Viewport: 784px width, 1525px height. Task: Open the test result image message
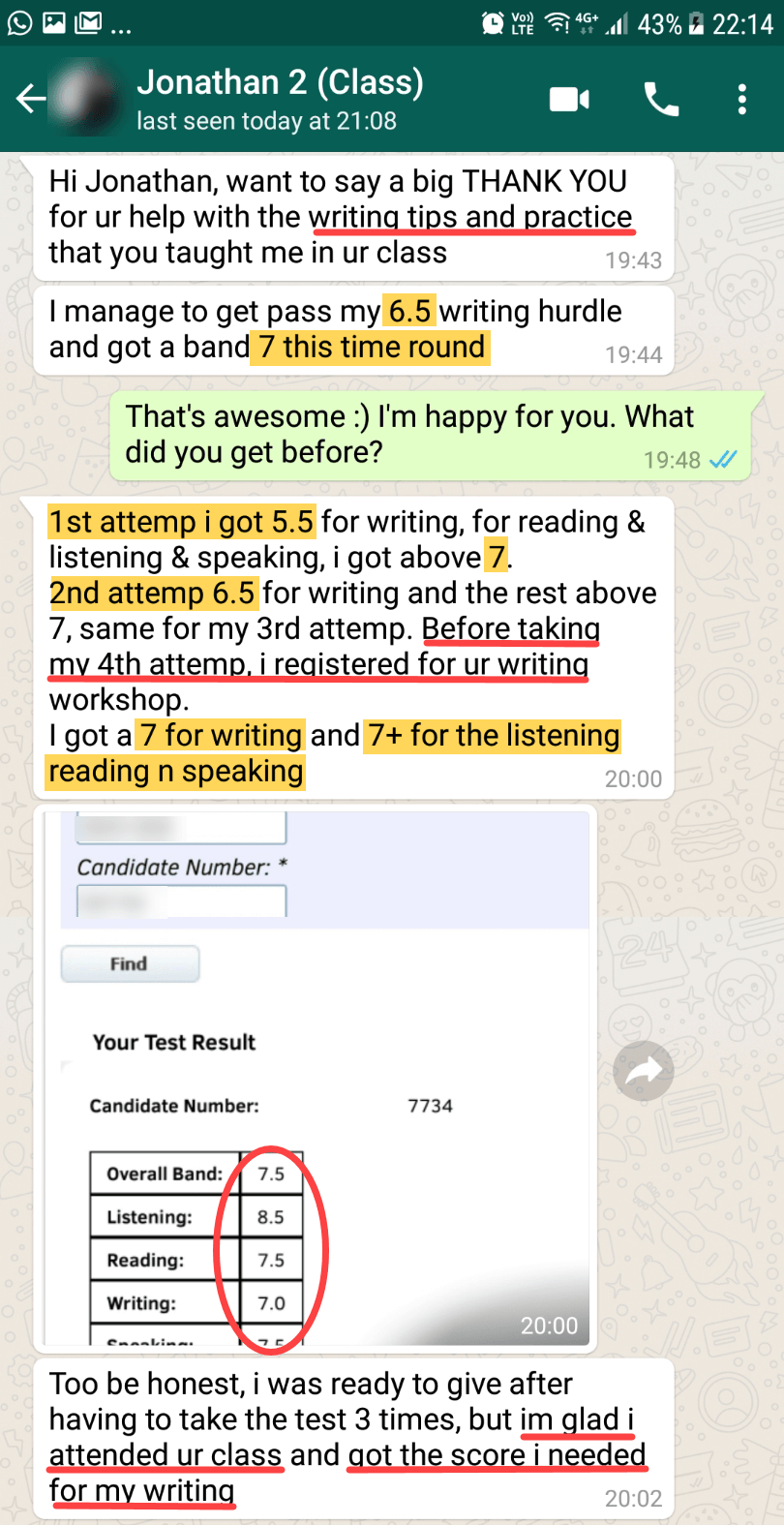[315, 1077]
